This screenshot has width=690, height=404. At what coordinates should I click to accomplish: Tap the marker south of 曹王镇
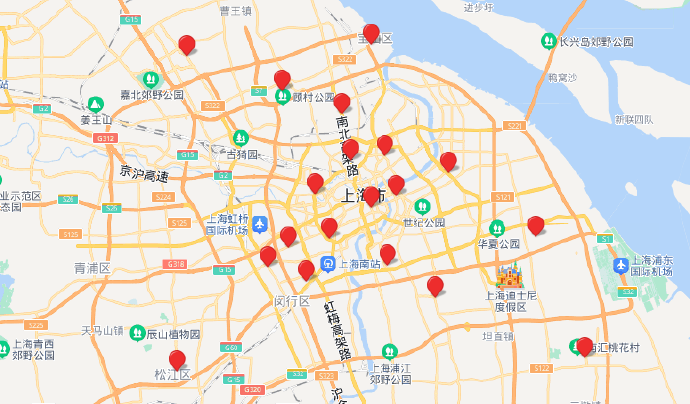(186, 43)
